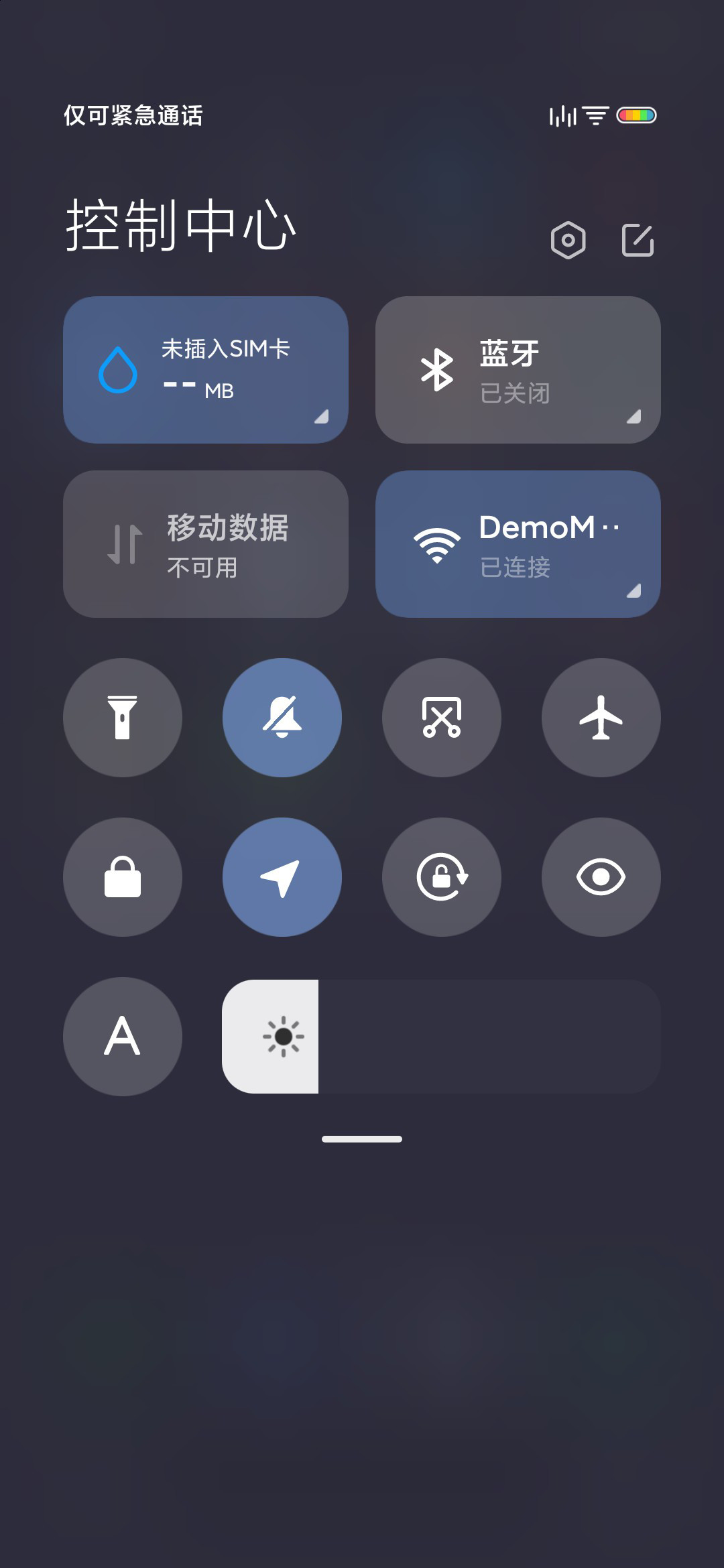Toggle auto brightness with the A button
The width and height of the screenshot is (724, 1568).
[x=123, y=1037]
